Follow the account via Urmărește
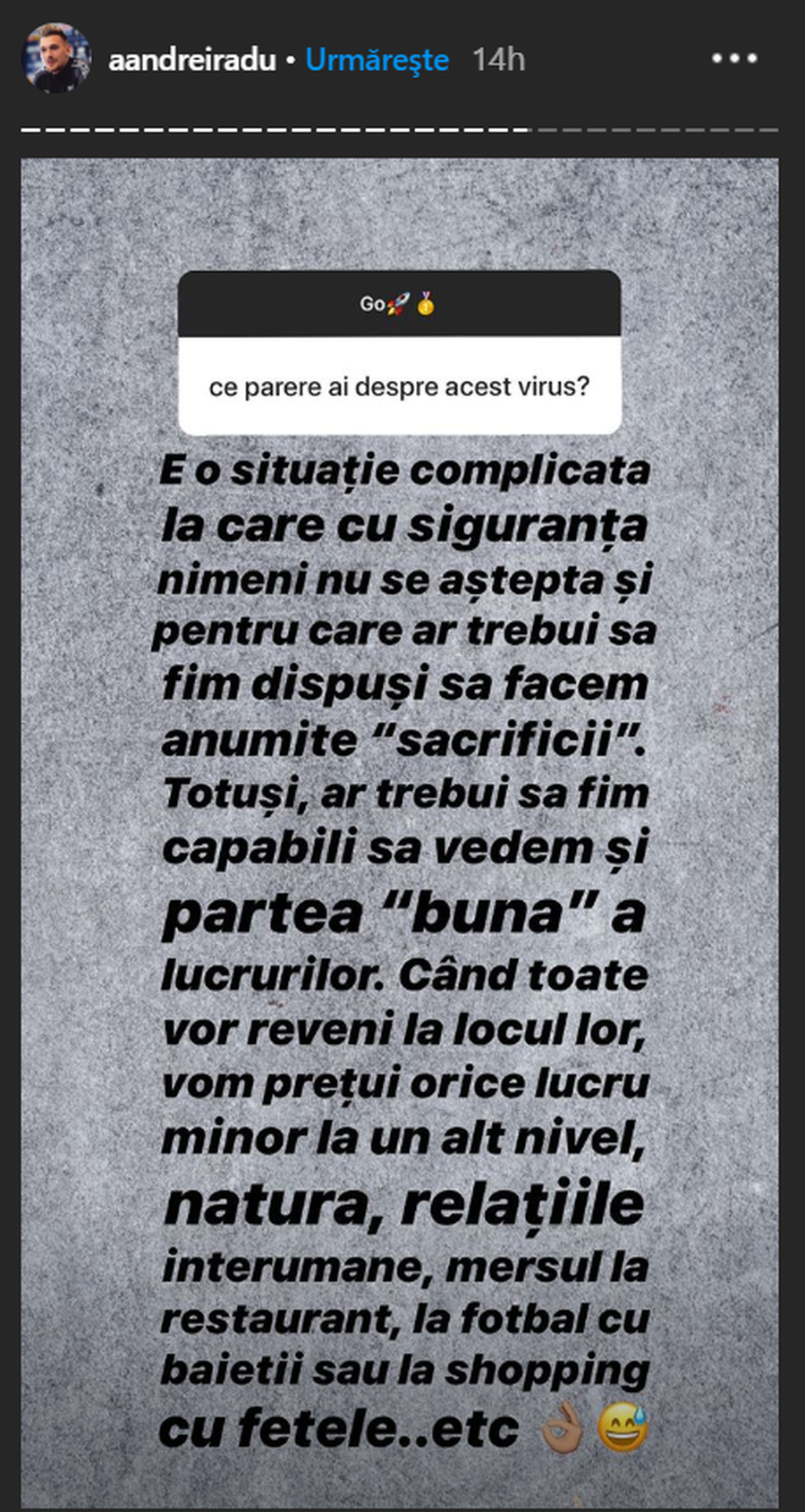The width and height of the screenshot is (805, 1512). 377,60
